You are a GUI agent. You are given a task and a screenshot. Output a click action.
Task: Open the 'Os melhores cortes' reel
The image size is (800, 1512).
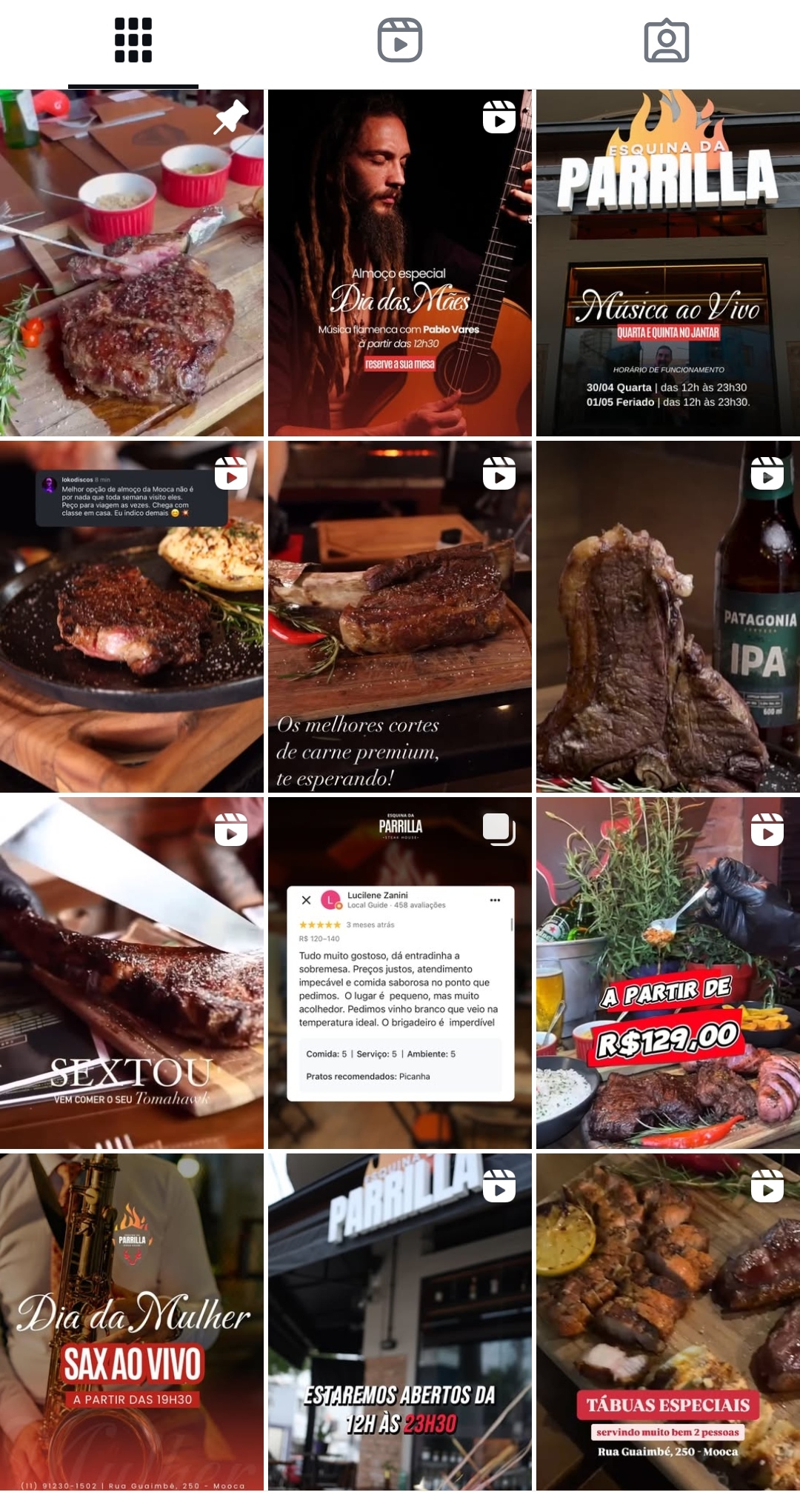(x=400, y=616)
